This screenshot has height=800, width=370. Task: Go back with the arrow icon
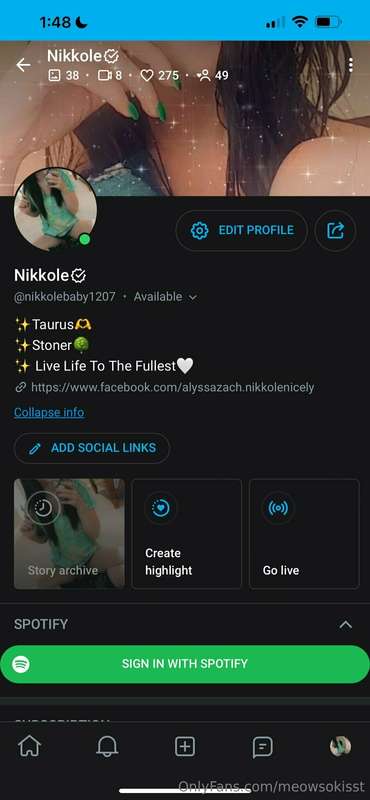(x=23, y=65)
